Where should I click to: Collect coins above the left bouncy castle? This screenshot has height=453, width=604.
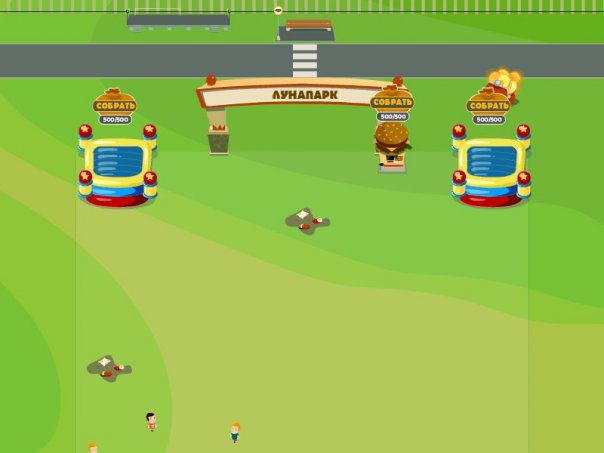point(115,104)
